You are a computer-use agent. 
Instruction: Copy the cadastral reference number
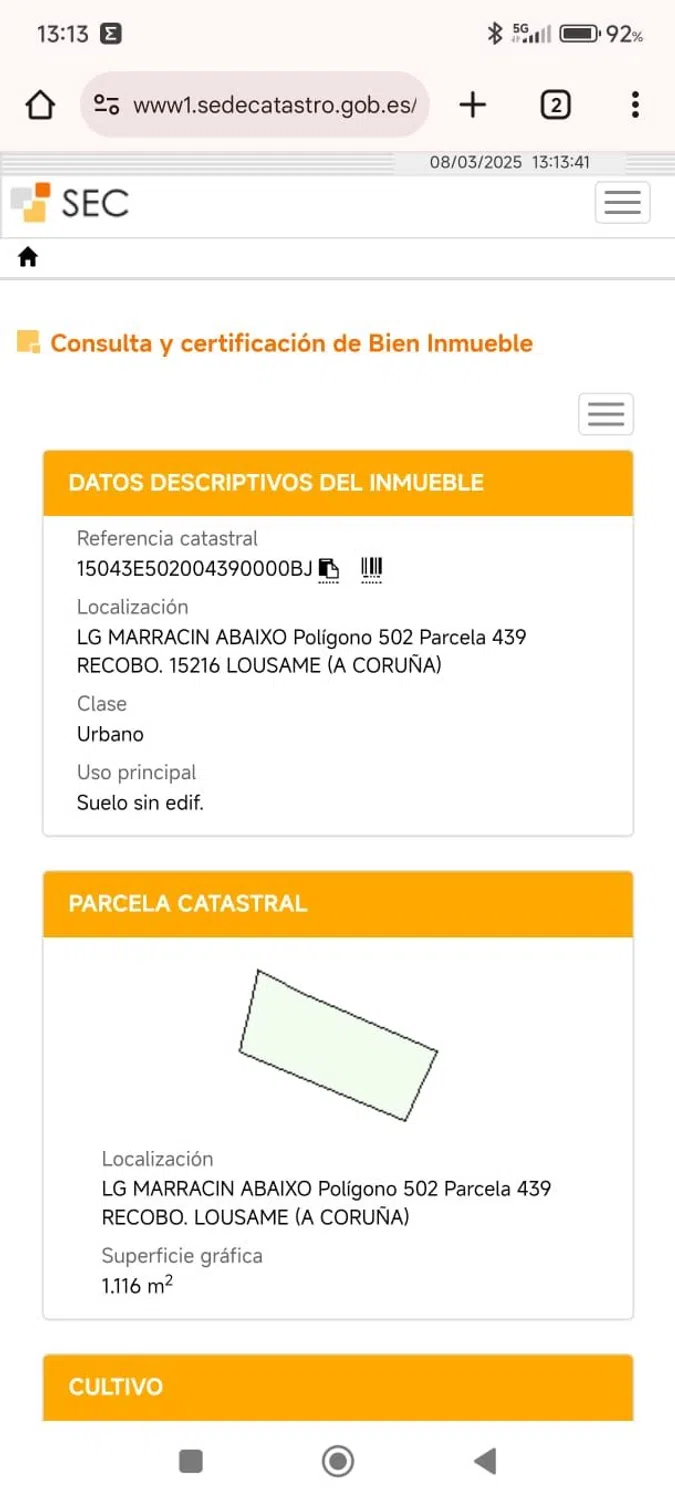tap(329, 570)
